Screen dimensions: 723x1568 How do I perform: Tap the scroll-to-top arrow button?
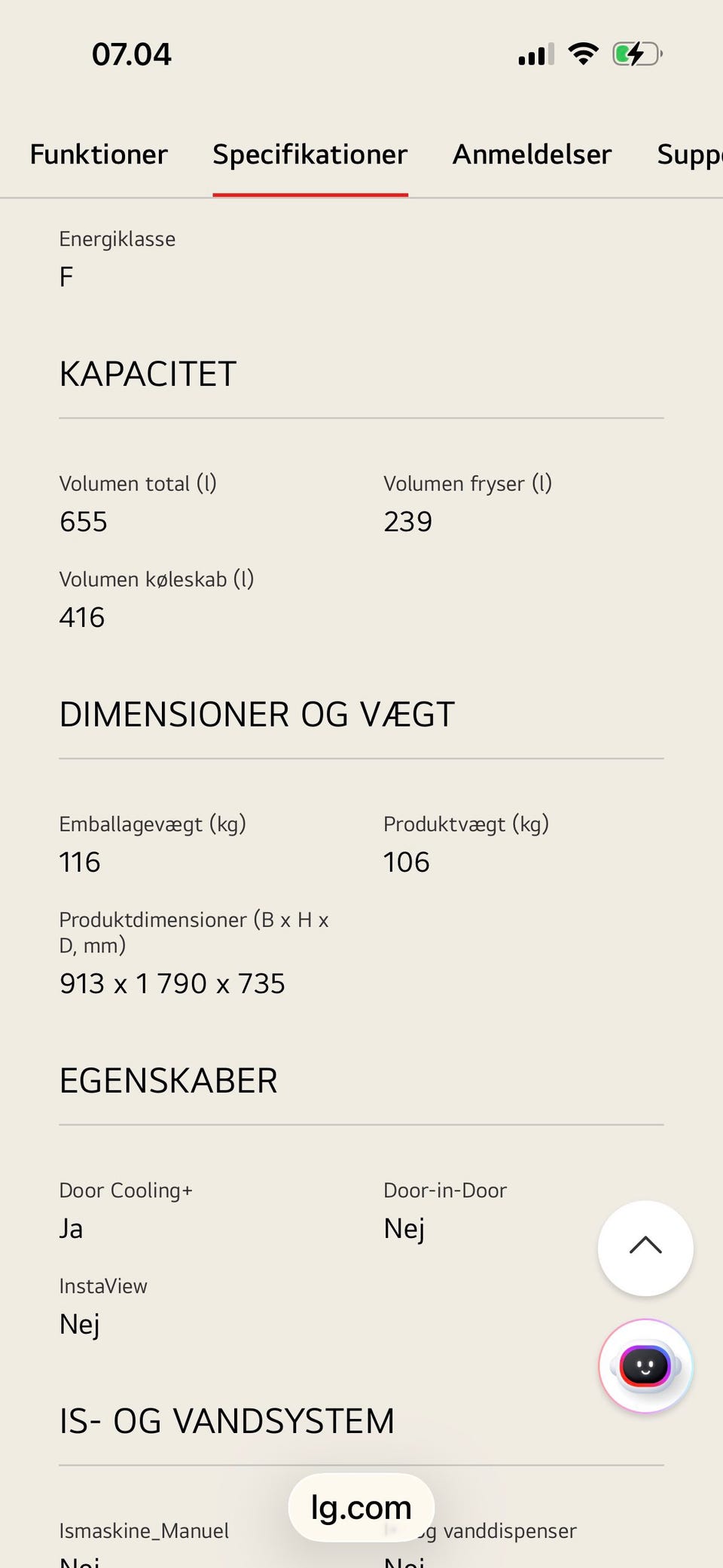(x=645, y=1248)
